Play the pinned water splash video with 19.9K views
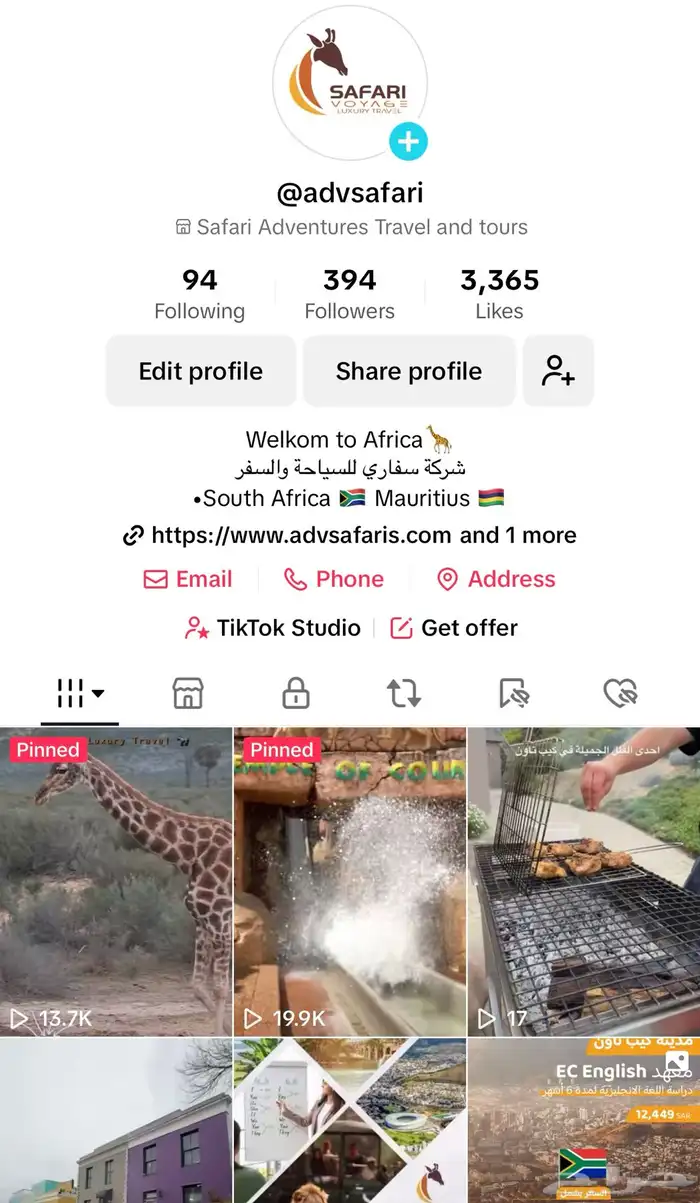700x1203 pixels. coord(350,881)
